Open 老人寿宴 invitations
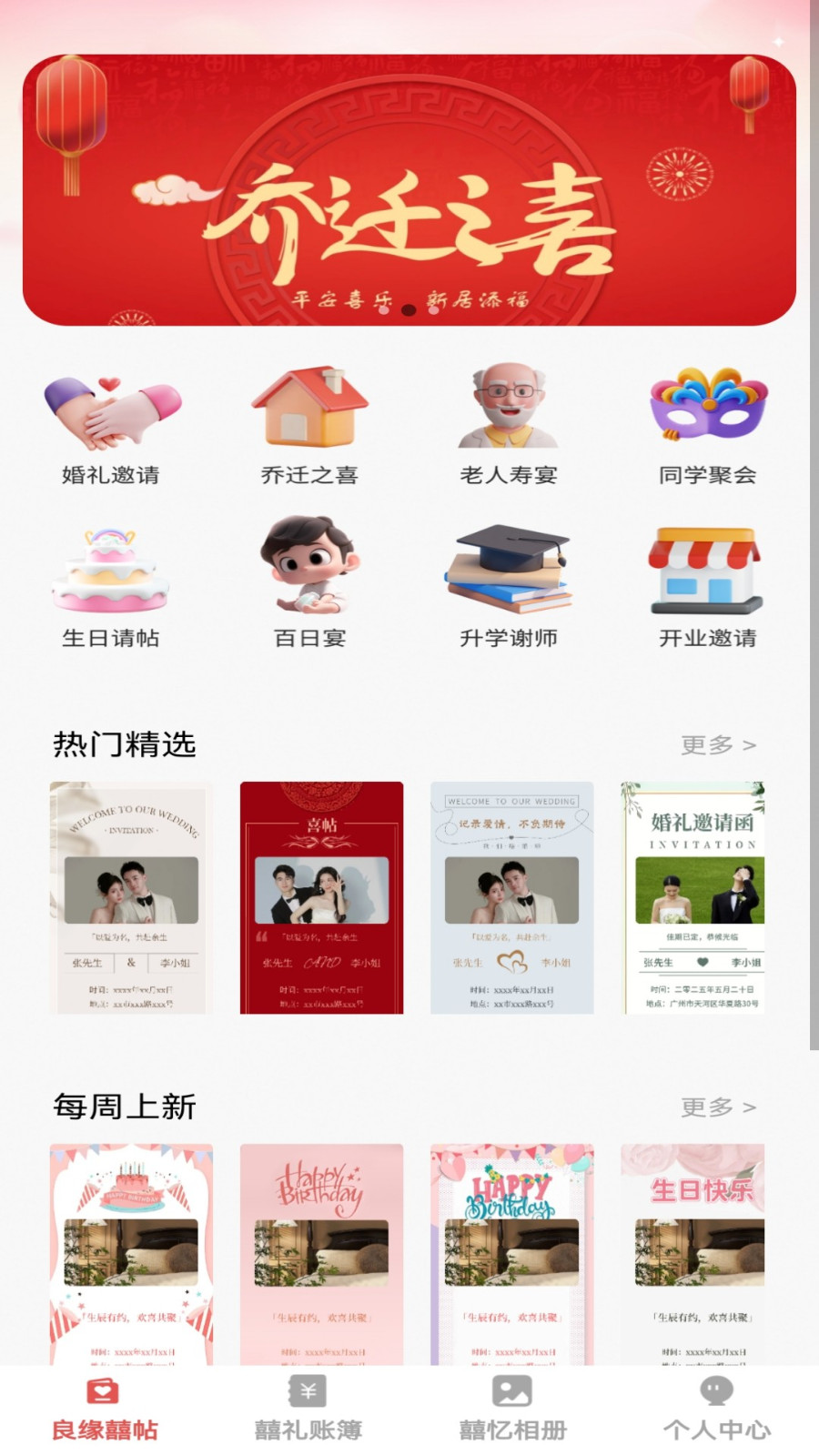 [x=509, y=424]
